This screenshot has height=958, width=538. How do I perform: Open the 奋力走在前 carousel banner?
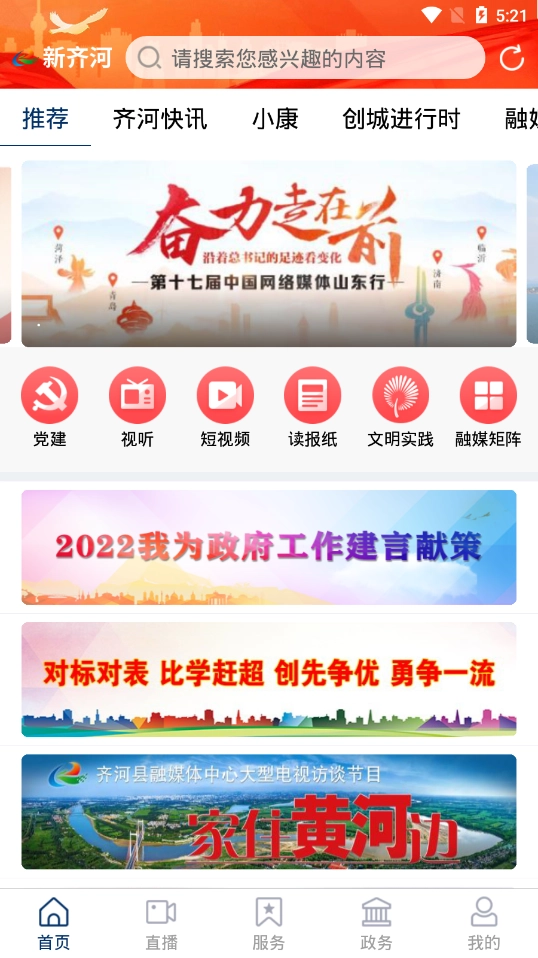click(x=269, y=254)
